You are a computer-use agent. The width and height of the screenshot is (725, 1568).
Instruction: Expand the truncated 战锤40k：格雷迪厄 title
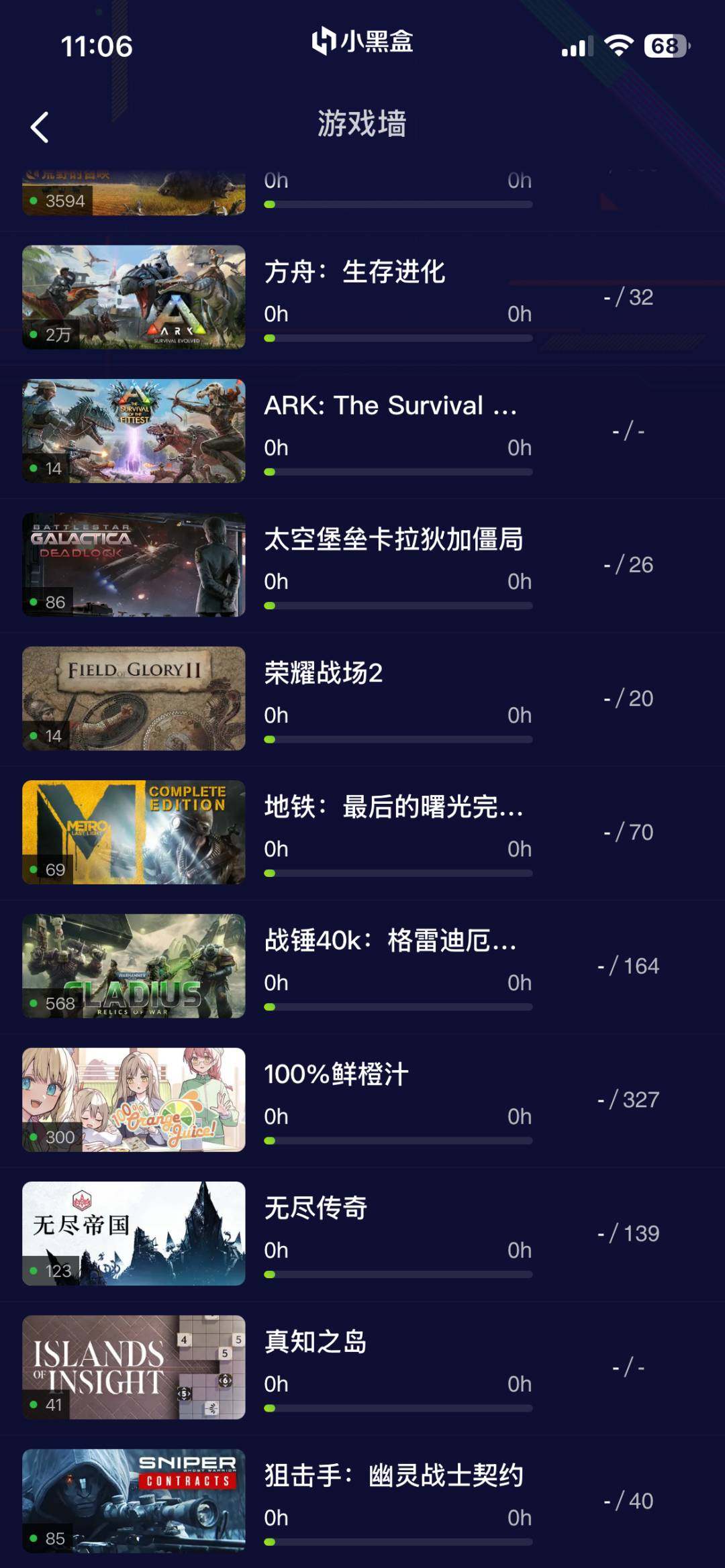point(389,941)
